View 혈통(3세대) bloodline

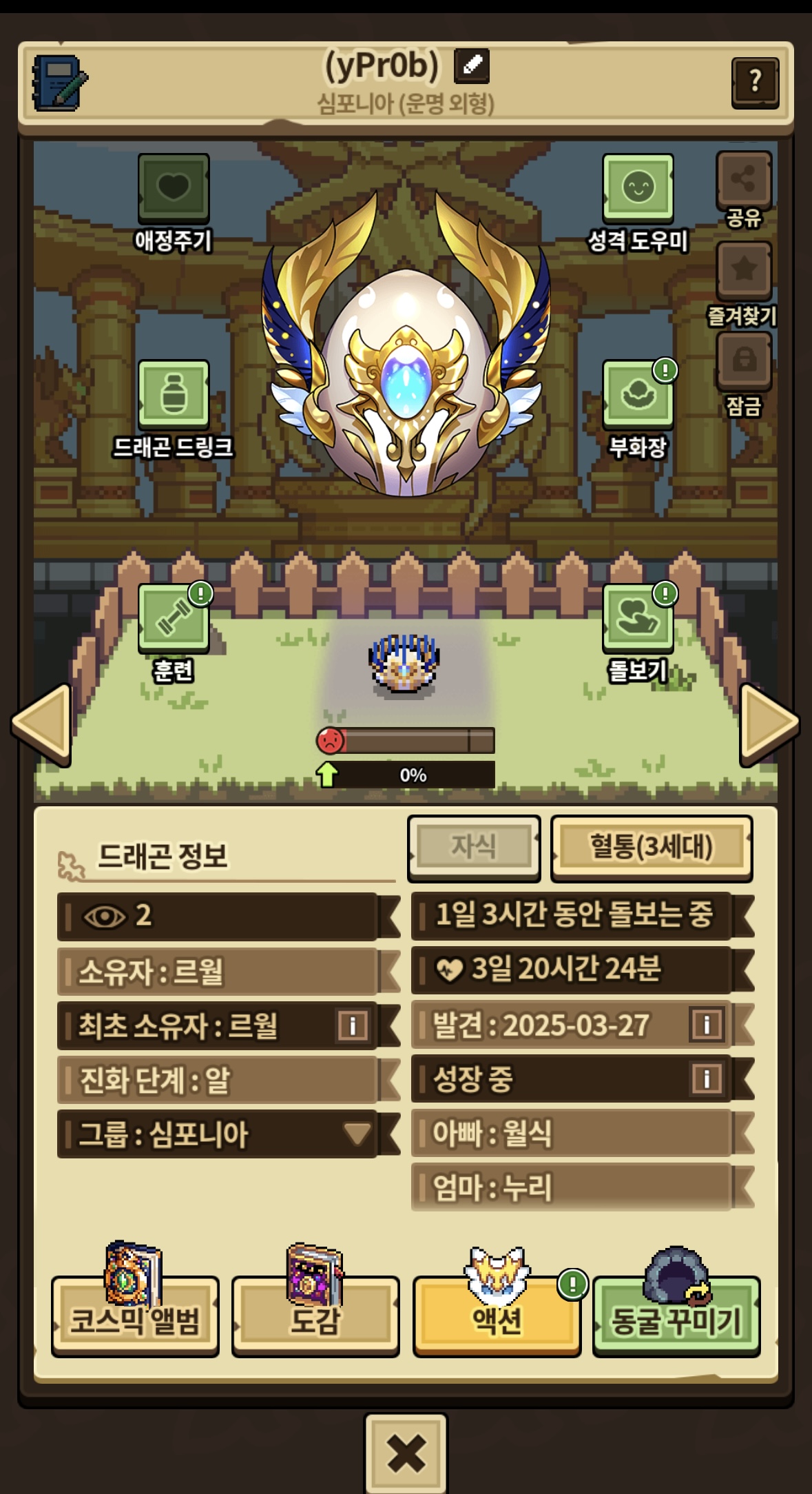[651, 847]
